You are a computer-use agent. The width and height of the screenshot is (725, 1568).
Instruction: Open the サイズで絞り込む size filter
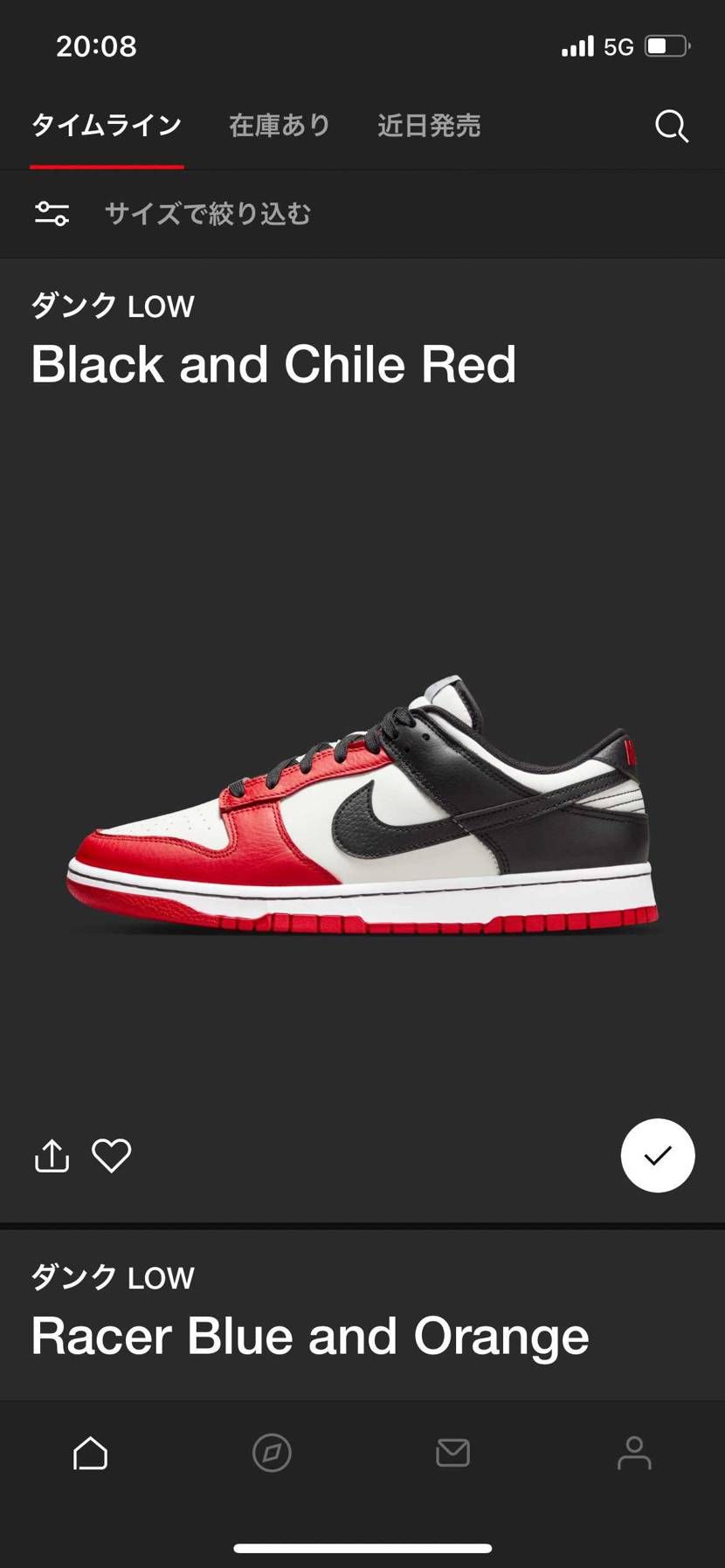coord(207,214)
